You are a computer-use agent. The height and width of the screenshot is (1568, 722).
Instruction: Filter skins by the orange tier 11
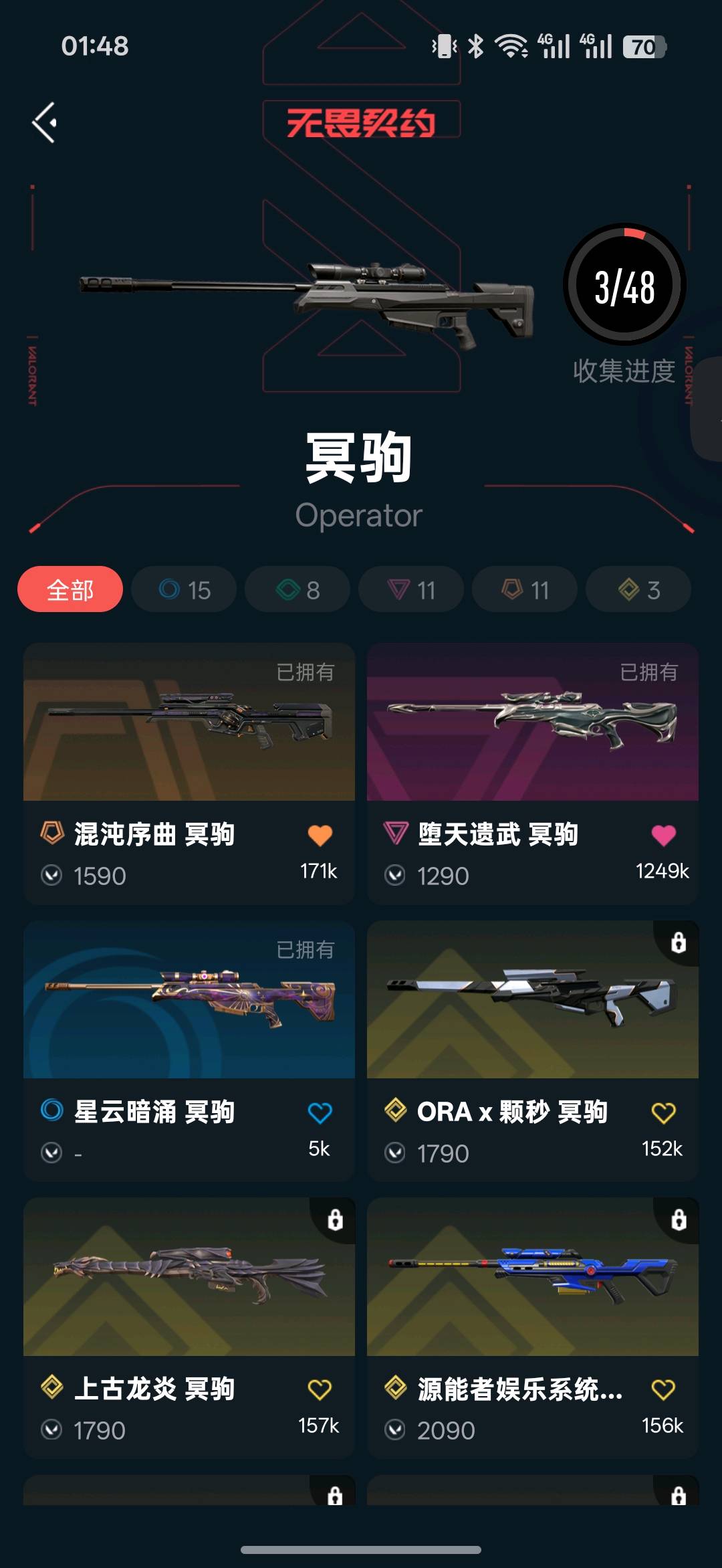(525, 589)
